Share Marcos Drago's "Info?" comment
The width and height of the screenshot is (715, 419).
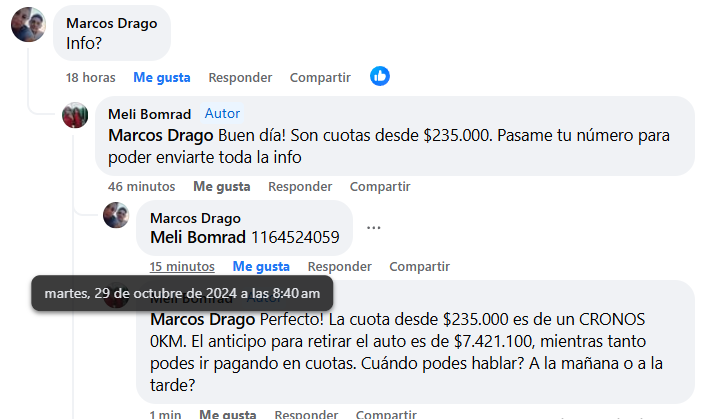point(320,77)
